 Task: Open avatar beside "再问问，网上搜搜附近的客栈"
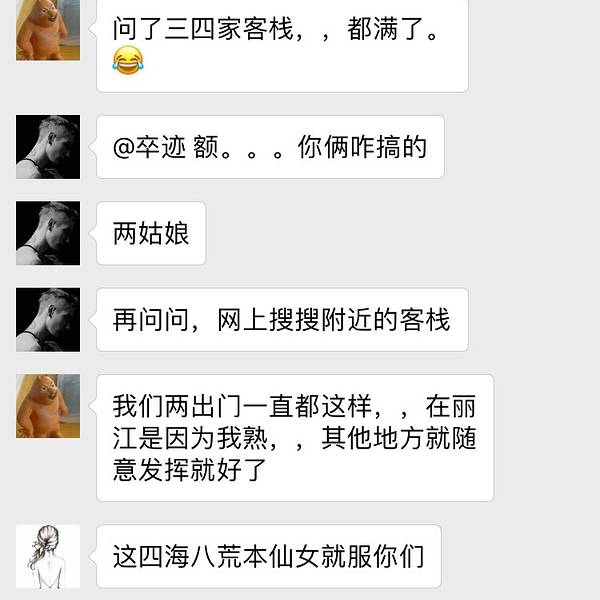click(48, 320)
